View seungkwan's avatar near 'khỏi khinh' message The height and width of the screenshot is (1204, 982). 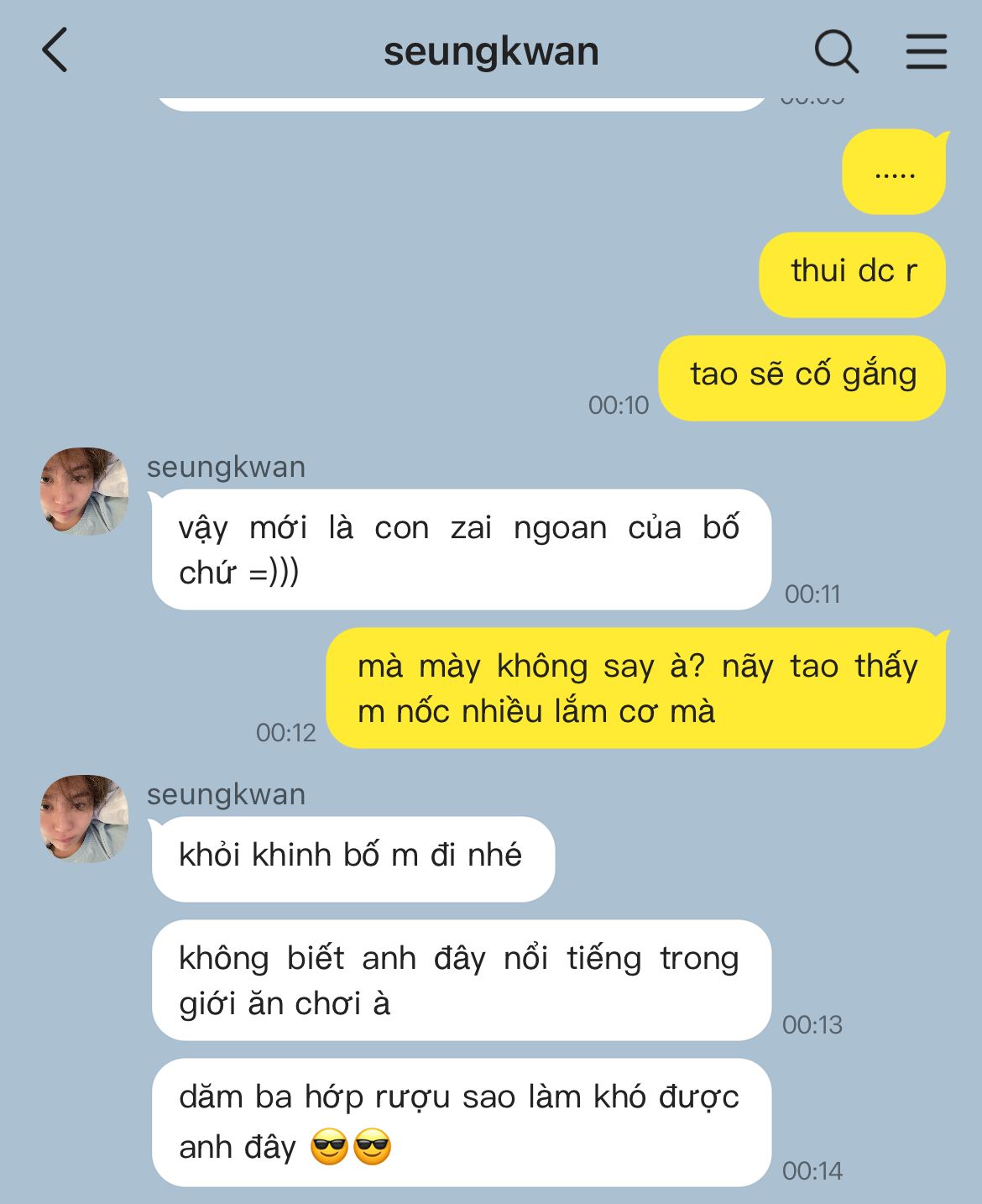[84, 819]
